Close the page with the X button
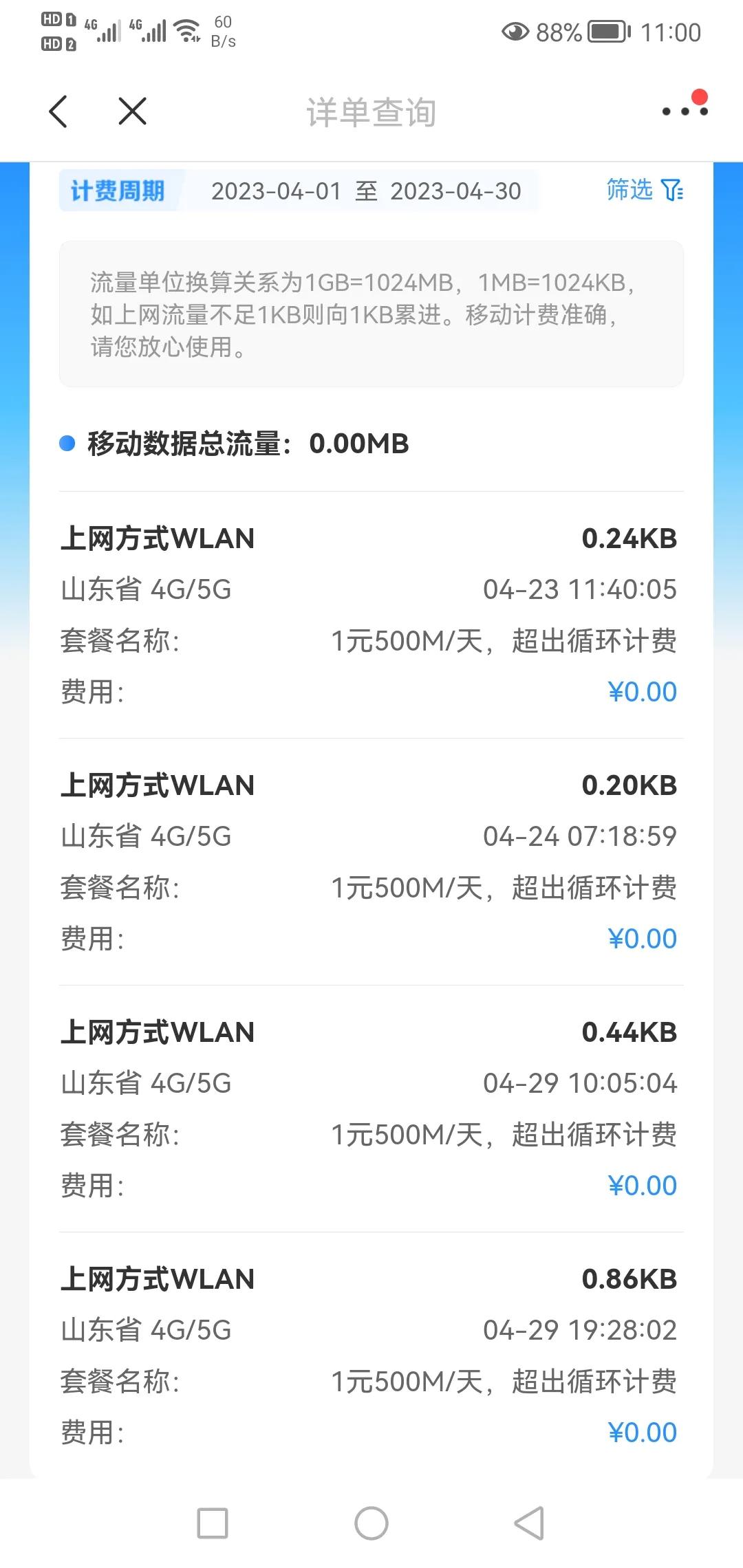The image size is (743, 1568). [131, 112]
